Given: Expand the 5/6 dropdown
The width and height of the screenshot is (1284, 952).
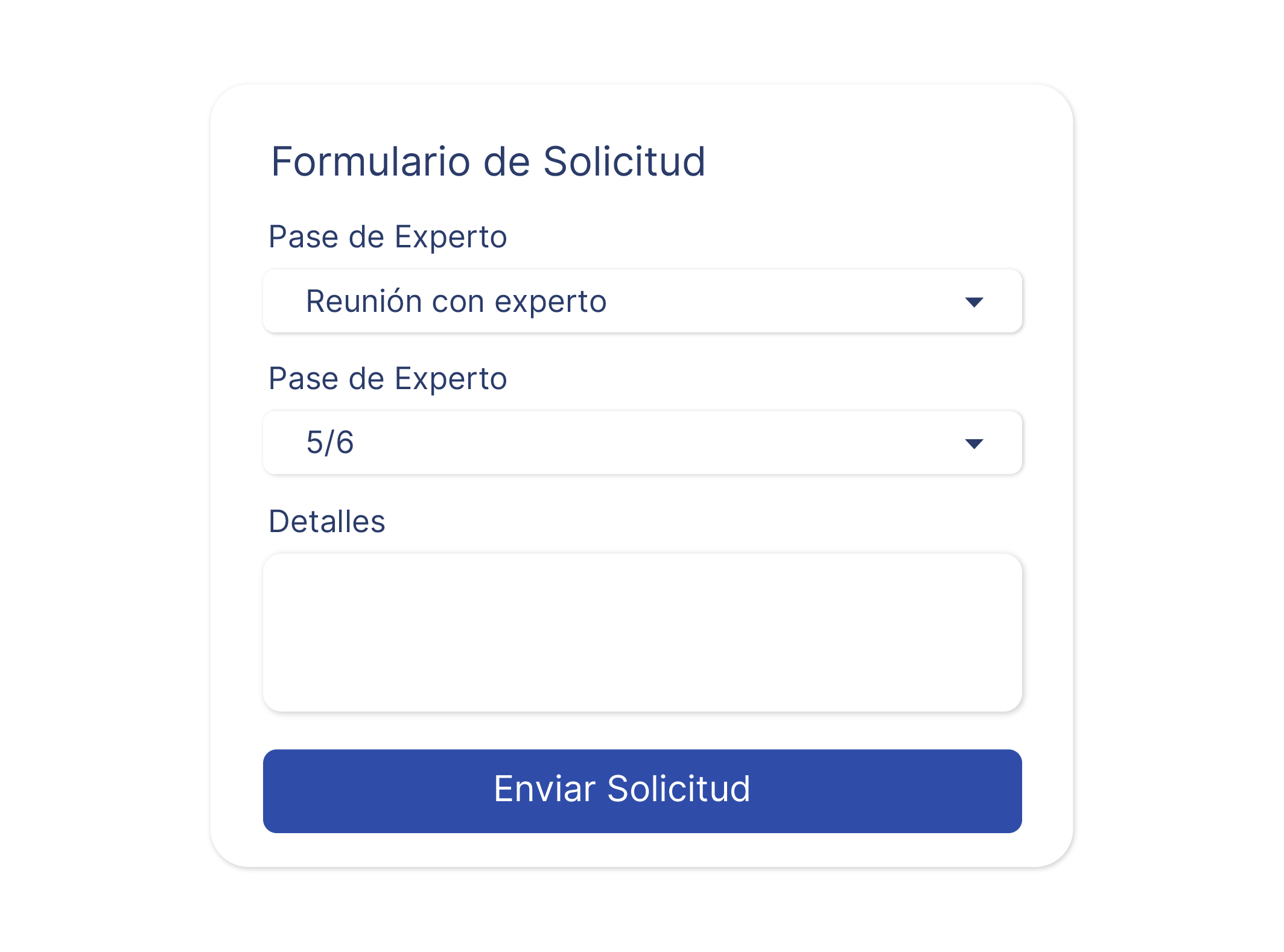Looking at the screenshot, I should pos(642,443).
